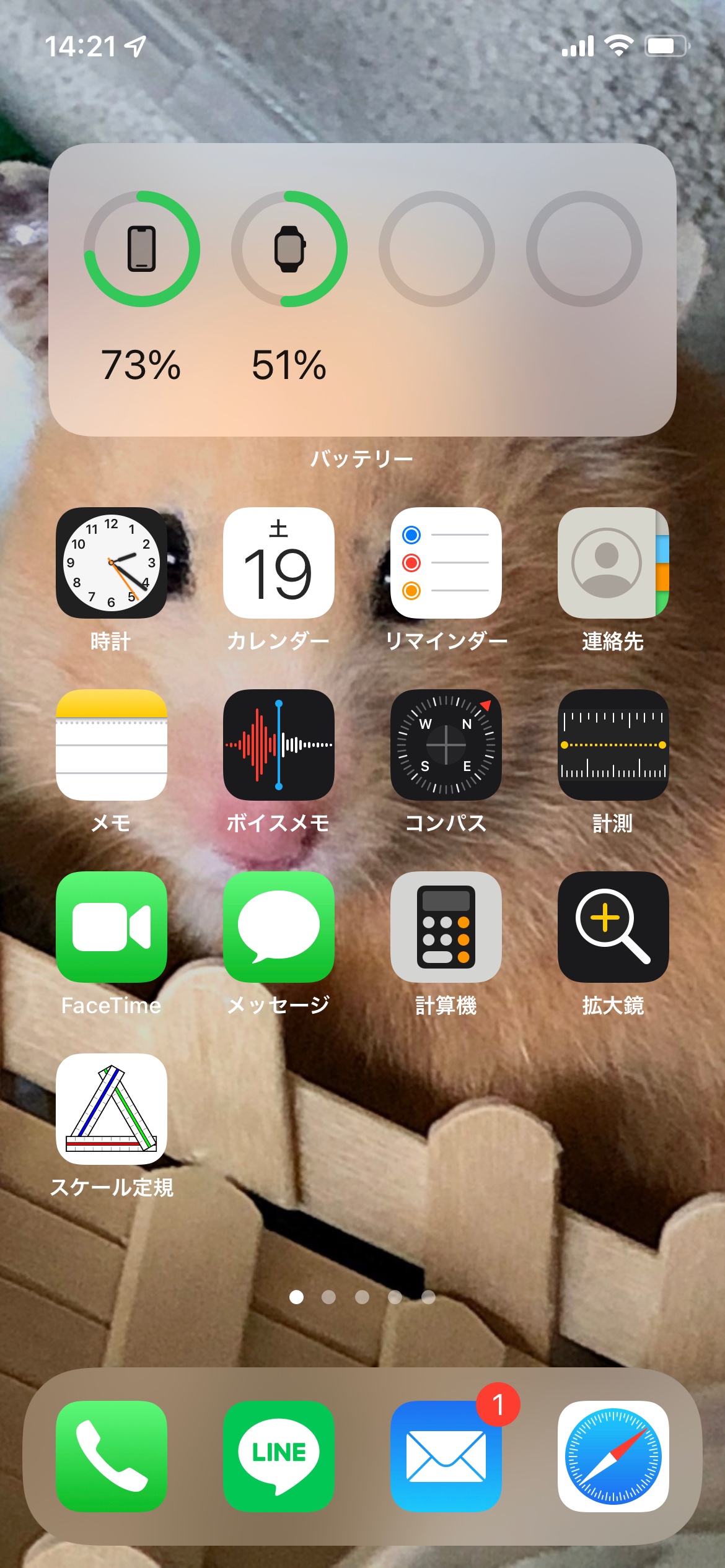This screenshot has width=725, height=1568.
Task: Open Messages (メッセージ)
Action: point(279,927)
